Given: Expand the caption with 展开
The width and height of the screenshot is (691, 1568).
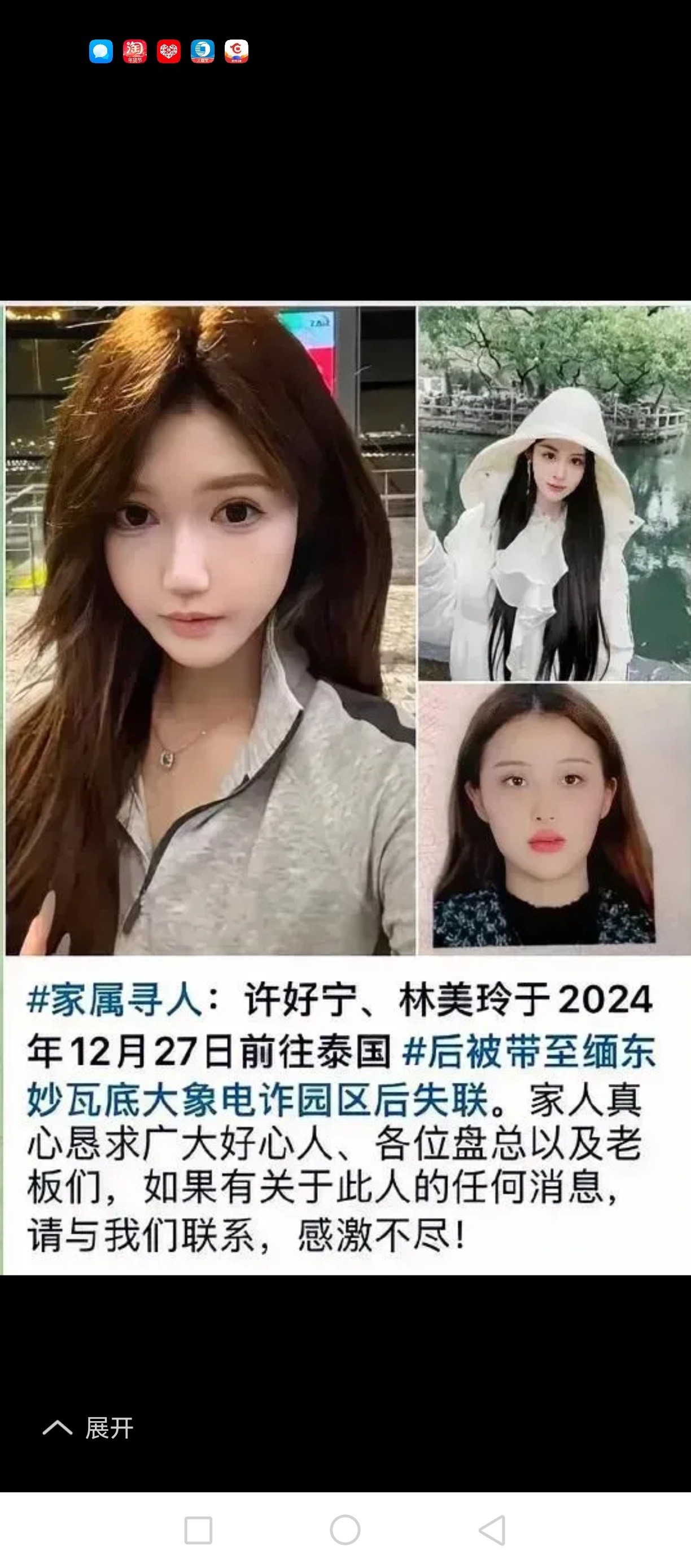Looking at the screenshot, I should [x=89, y=1428].
